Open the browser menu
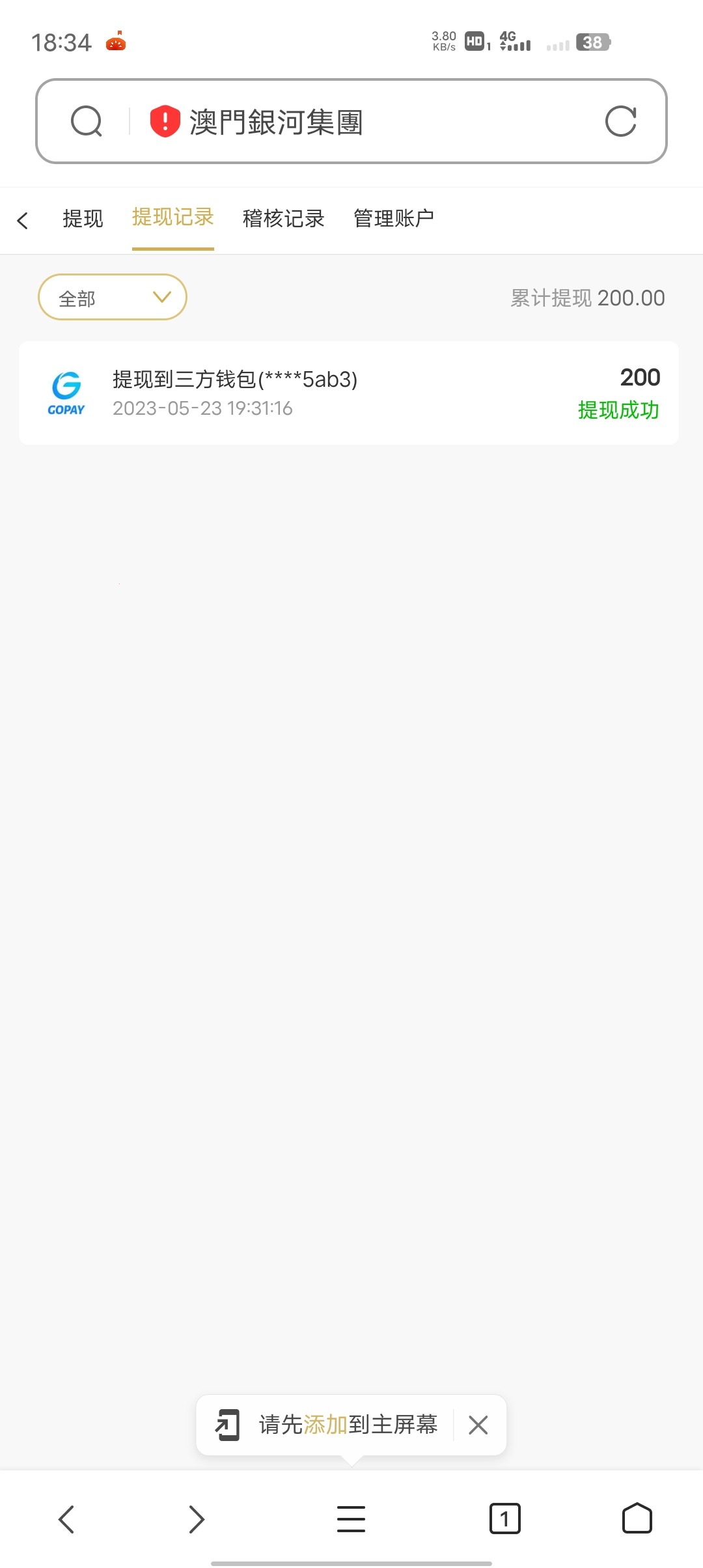 pos(351,1519)
